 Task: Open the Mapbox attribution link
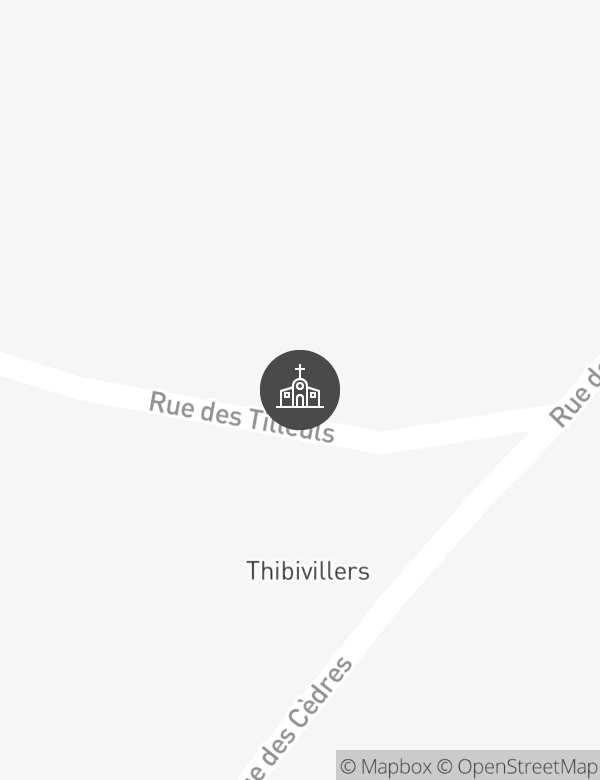(x=386, y=767)
